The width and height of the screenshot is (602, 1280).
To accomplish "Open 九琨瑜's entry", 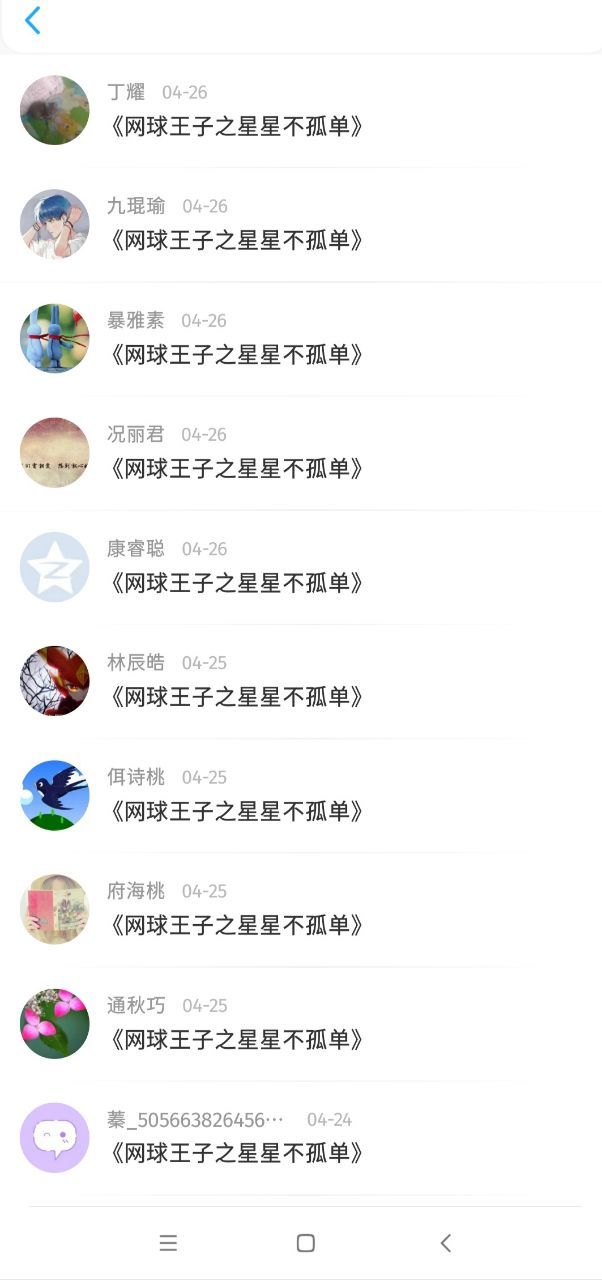I will (301, 224).
